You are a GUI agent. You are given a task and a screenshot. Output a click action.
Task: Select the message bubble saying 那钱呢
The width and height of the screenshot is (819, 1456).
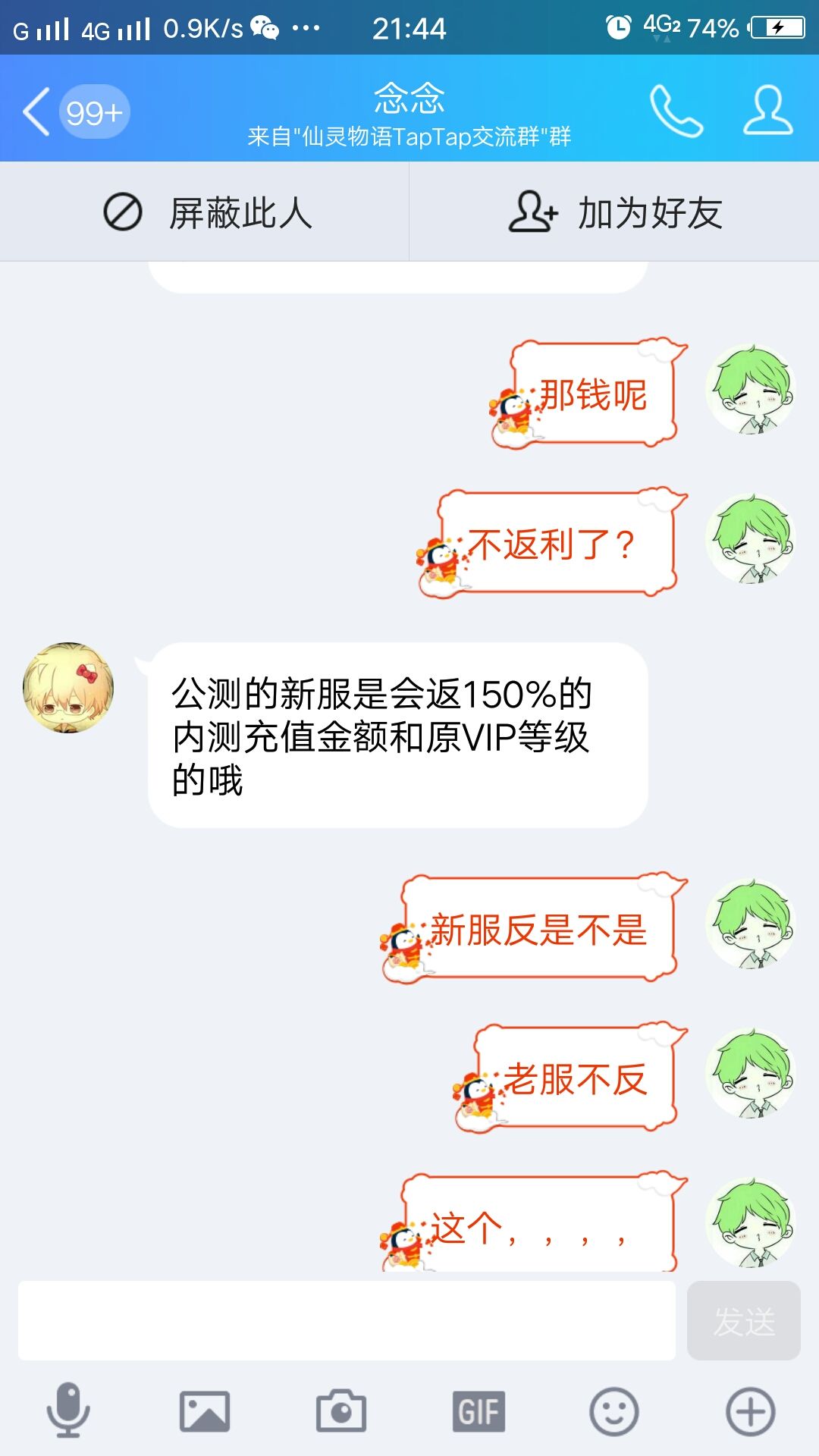(594, 395)
